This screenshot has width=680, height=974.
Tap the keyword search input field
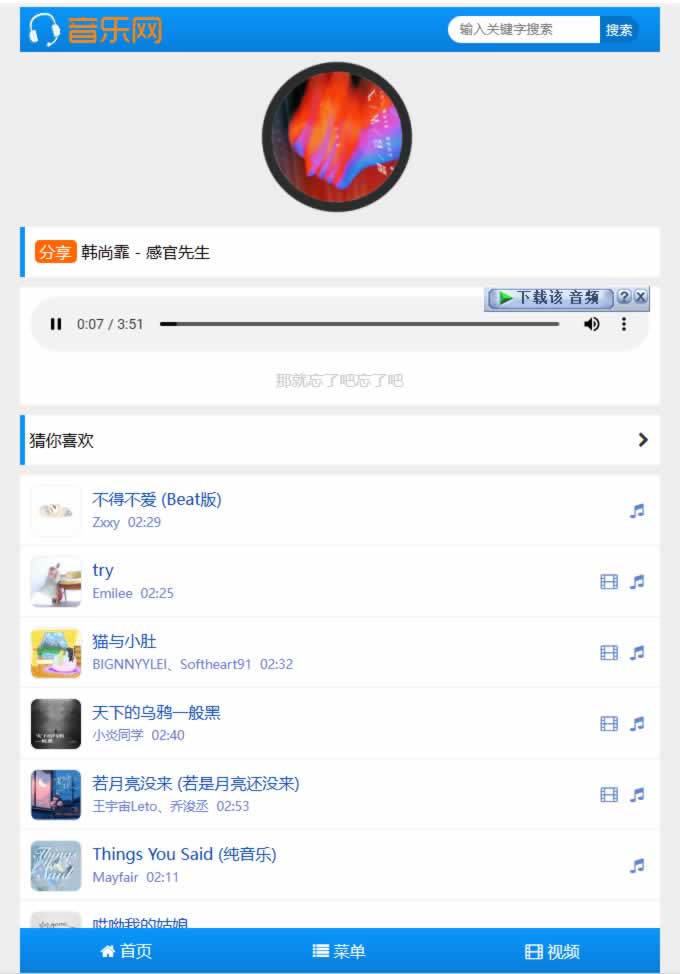coord(524,30)
